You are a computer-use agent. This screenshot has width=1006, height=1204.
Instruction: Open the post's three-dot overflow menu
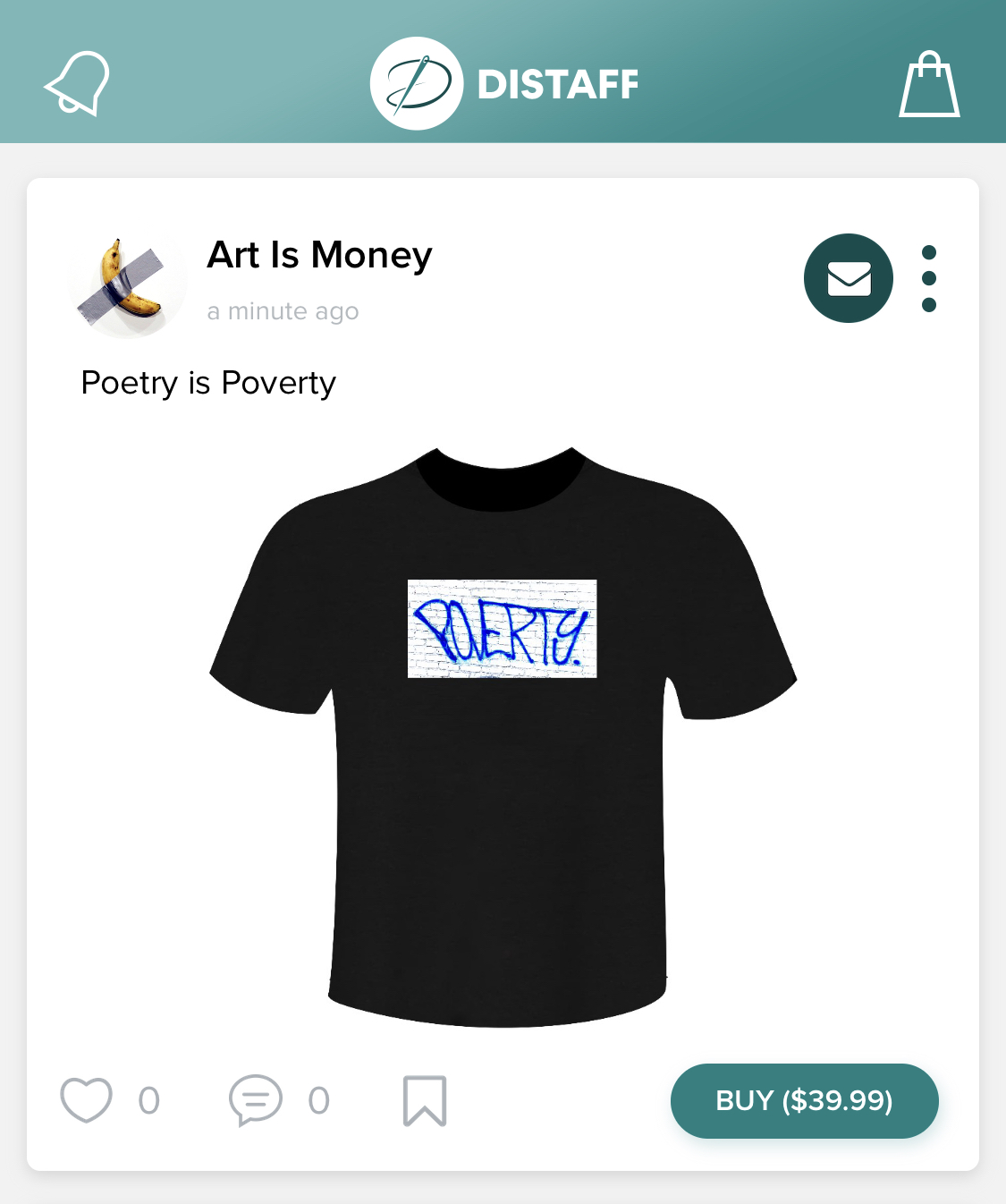pyautogui.click(x=929, y=278)
